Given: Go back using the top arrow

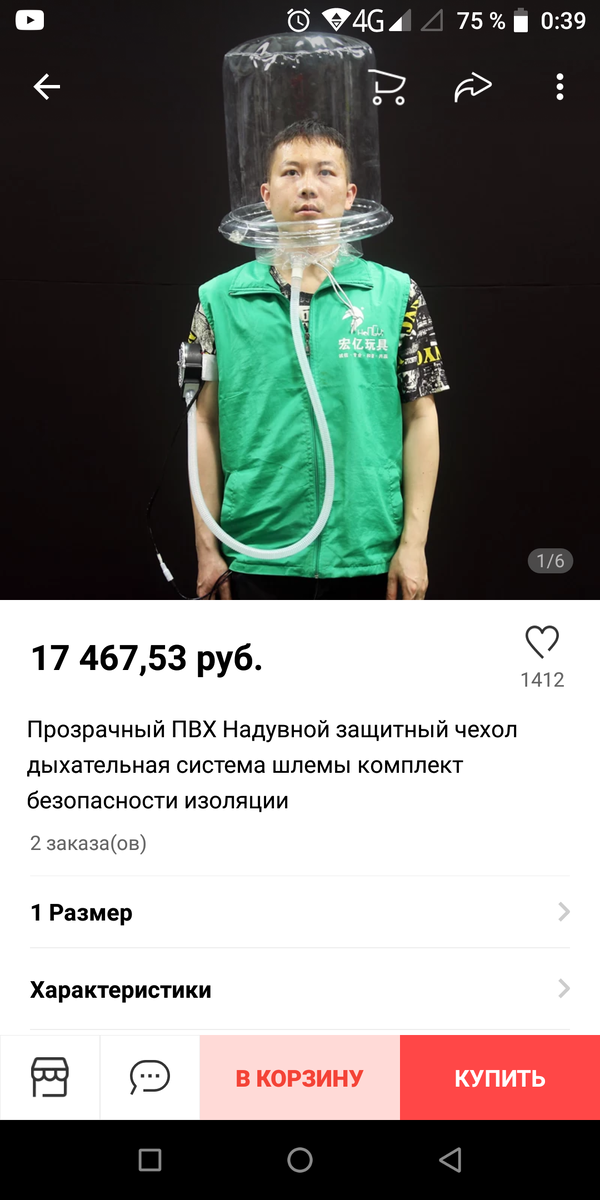Looking at the screenshot, I should tap(47, 87).
